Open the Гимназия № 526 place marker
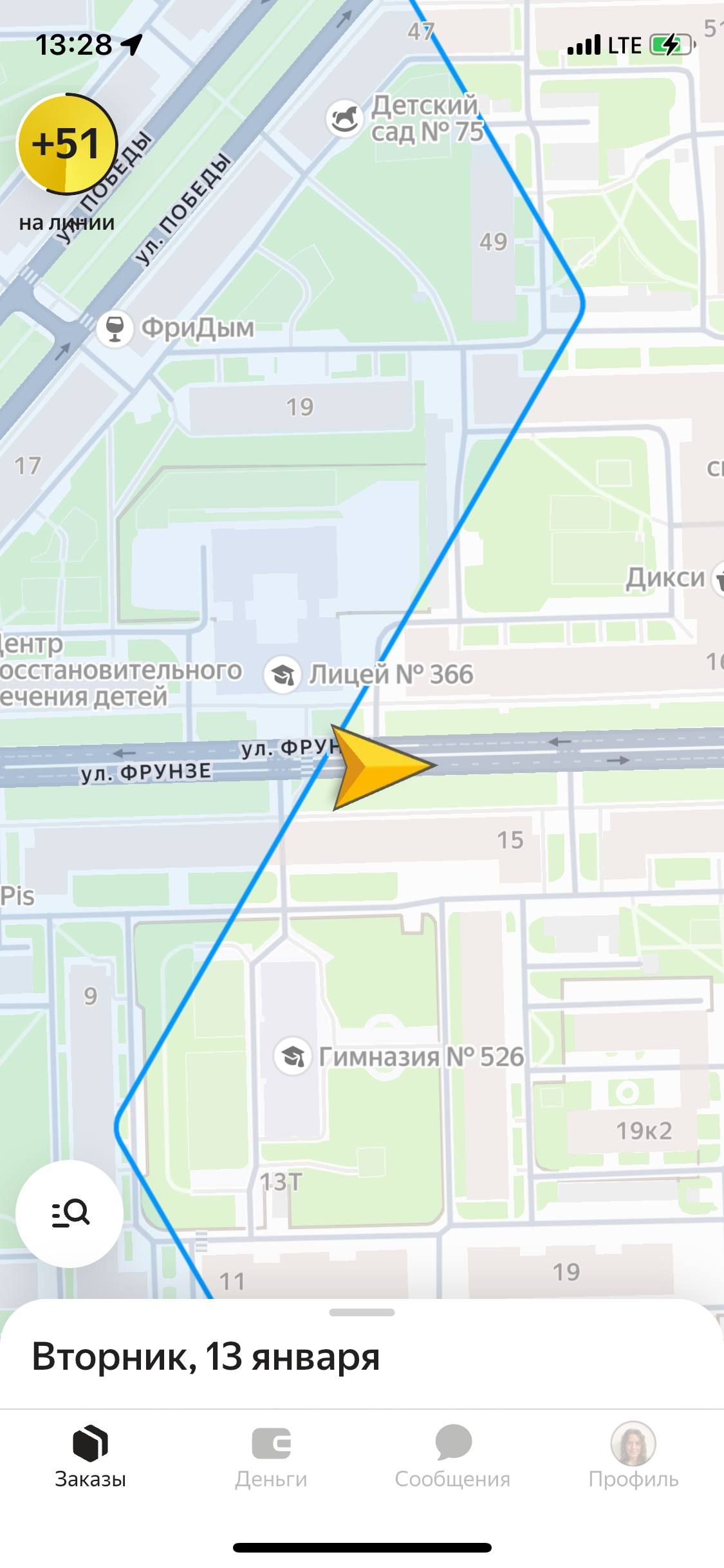This screenshot has height=1568, width=724. point(293,1057)
